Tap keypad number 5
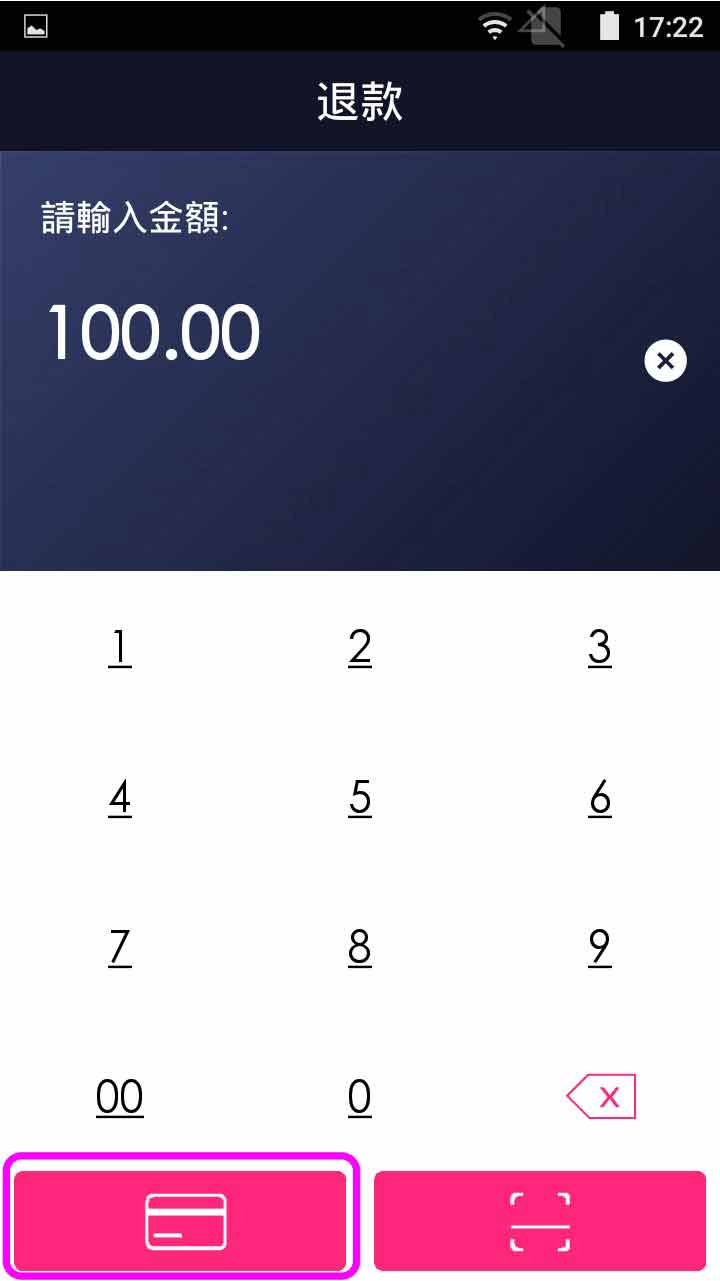The image size is (720, 1281). pyautogui.click(x=360, y=798)
